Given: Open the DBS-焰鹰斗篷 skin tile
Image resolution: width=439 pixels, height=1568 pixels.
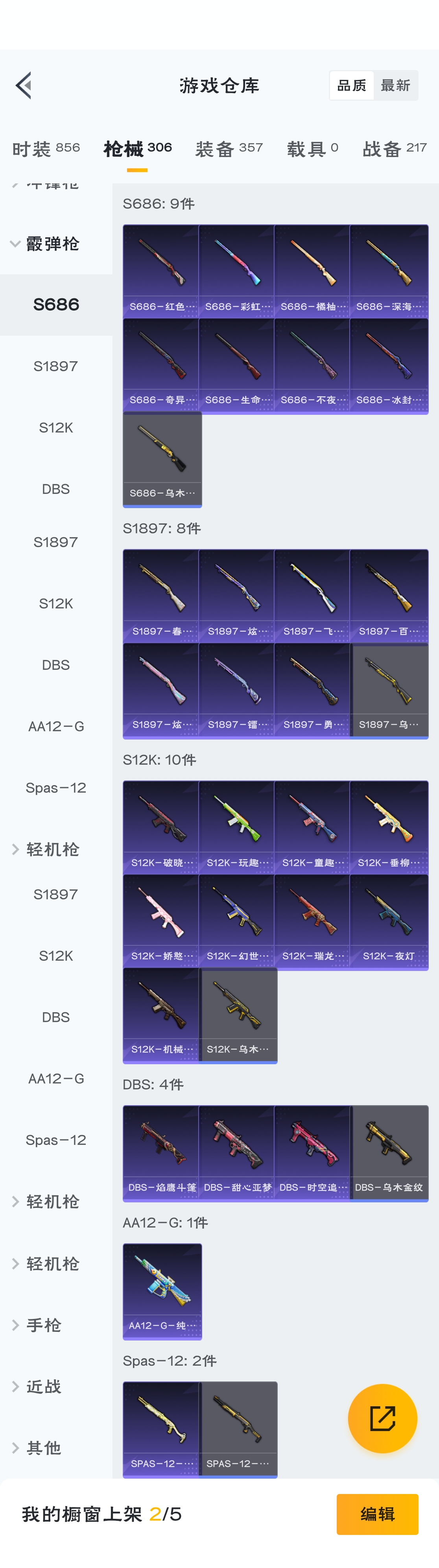Looking at the screenshot, I should pyautogui.click(x=161, y=1152).
